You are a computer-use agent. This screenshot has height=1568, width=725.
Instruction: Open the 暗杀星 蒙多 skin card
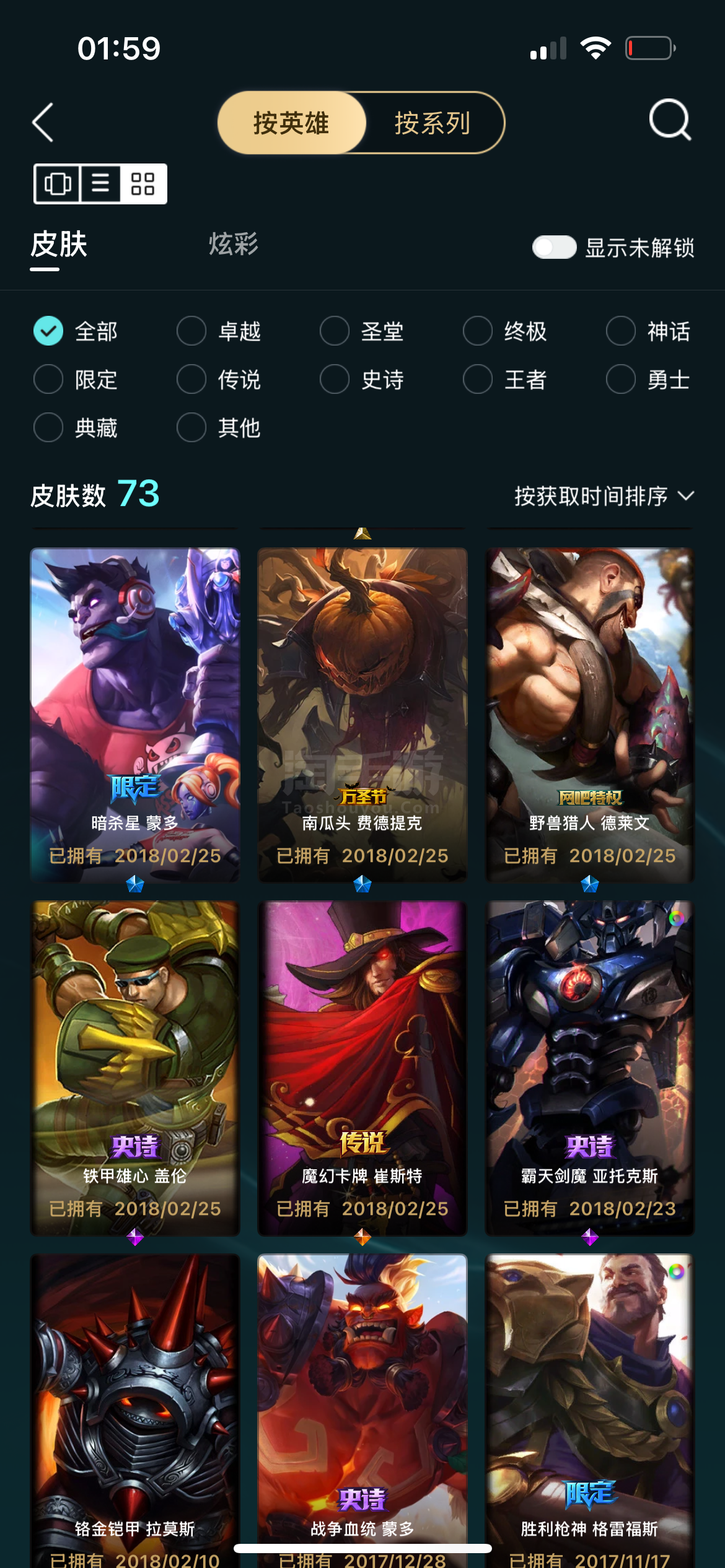(135, 715)
